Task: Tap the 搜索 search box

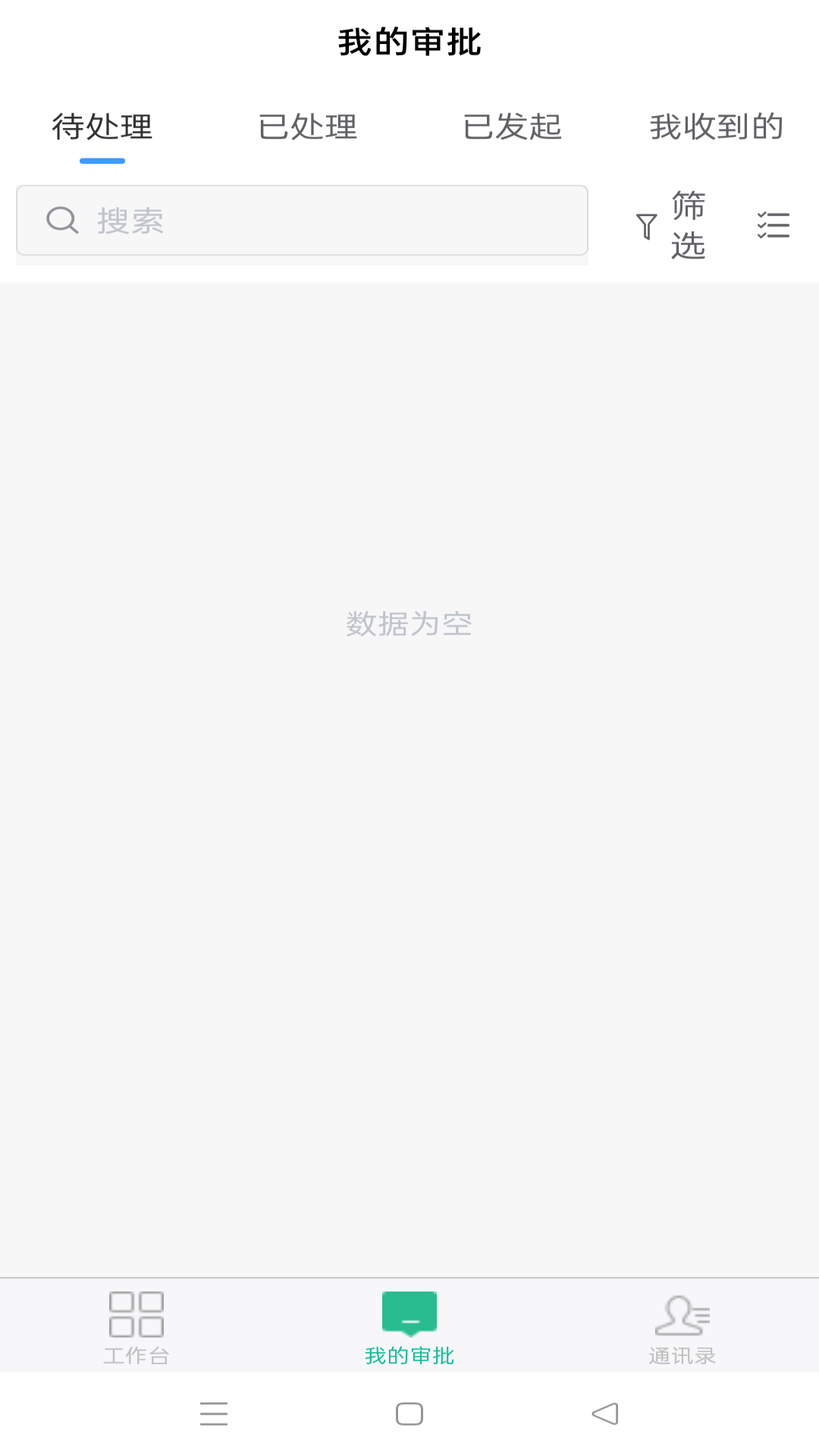Action: point(302,221)
